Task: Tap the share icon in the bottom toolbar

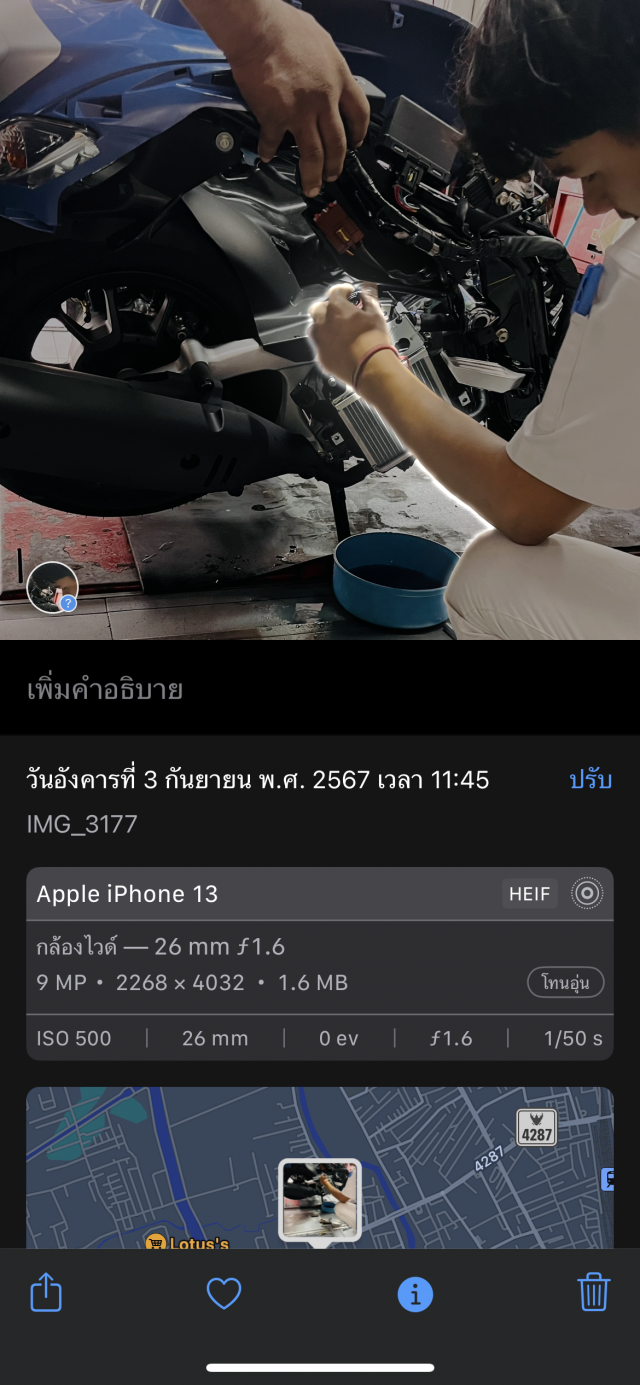Action: pyautogui.click(x=46, y=1293)
